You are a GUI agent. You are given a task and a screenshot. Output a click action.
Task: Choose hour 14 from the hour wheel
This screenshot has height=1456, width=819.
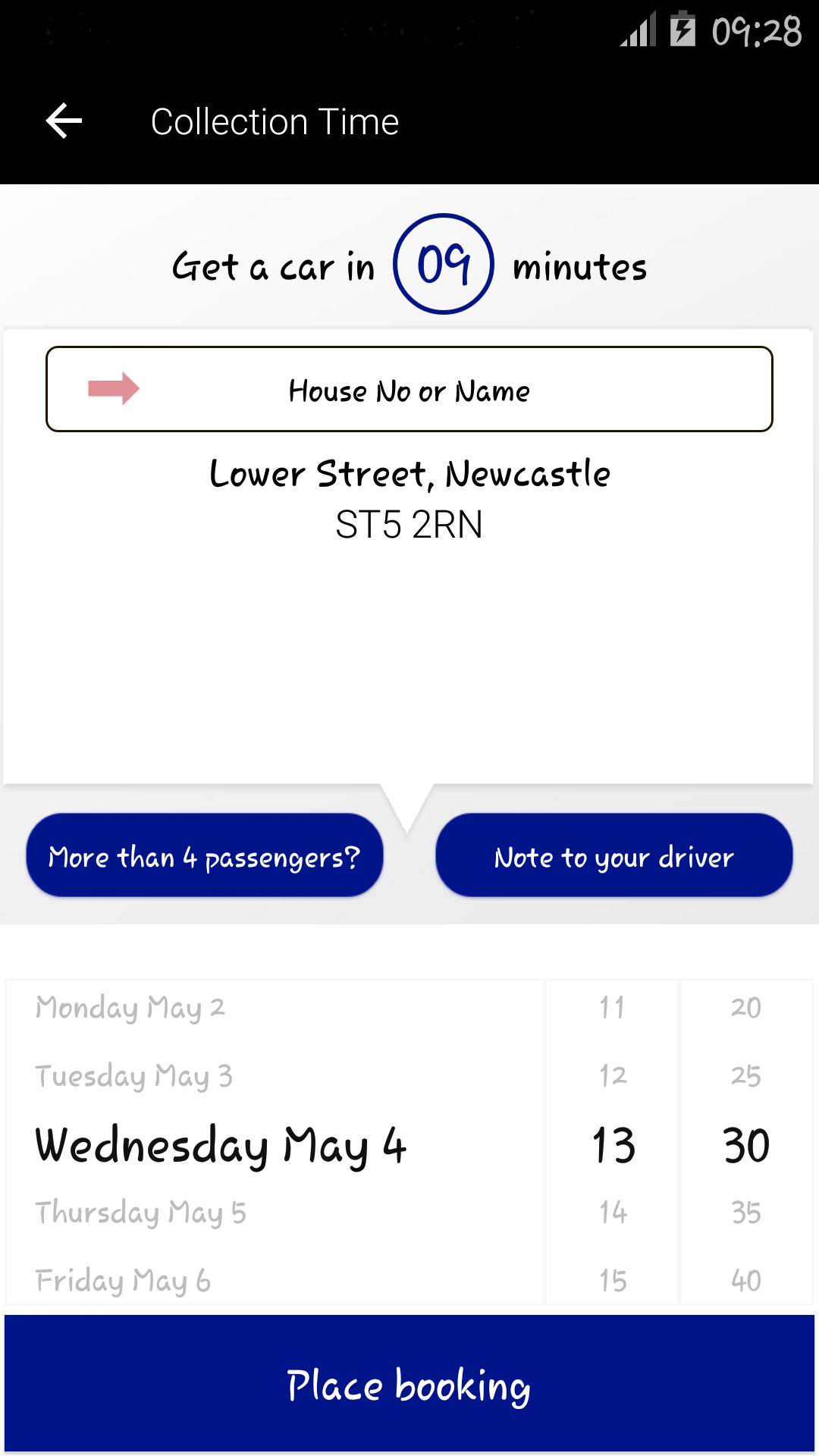pyautogui.click(x=611, y=1212)
